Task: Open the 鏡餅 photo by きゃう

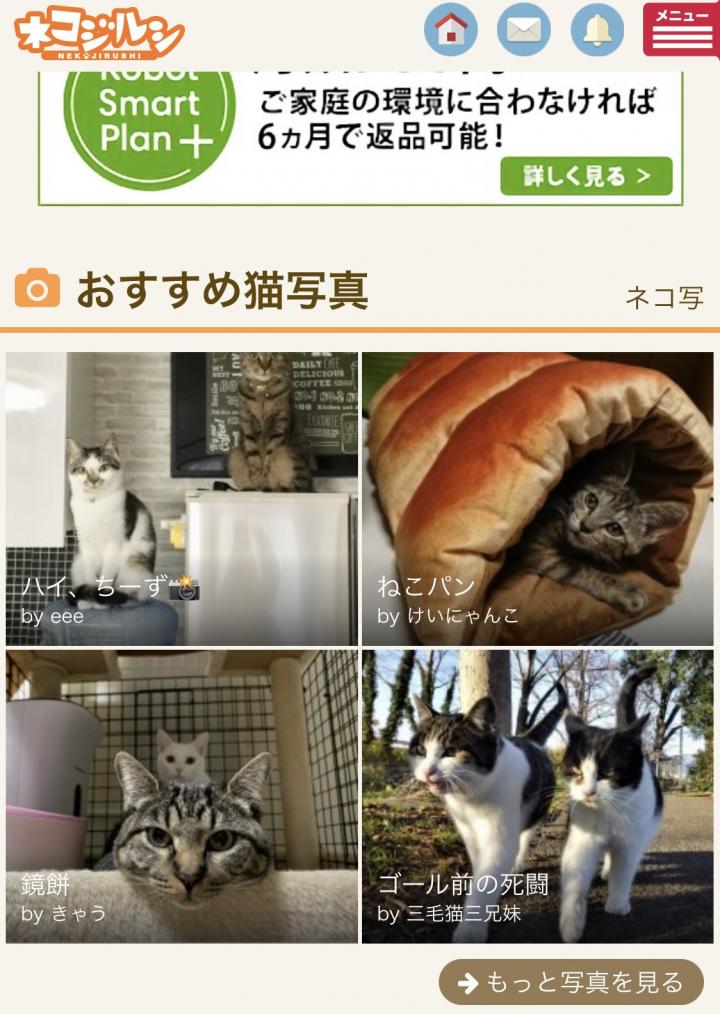Action: (182, 796)
